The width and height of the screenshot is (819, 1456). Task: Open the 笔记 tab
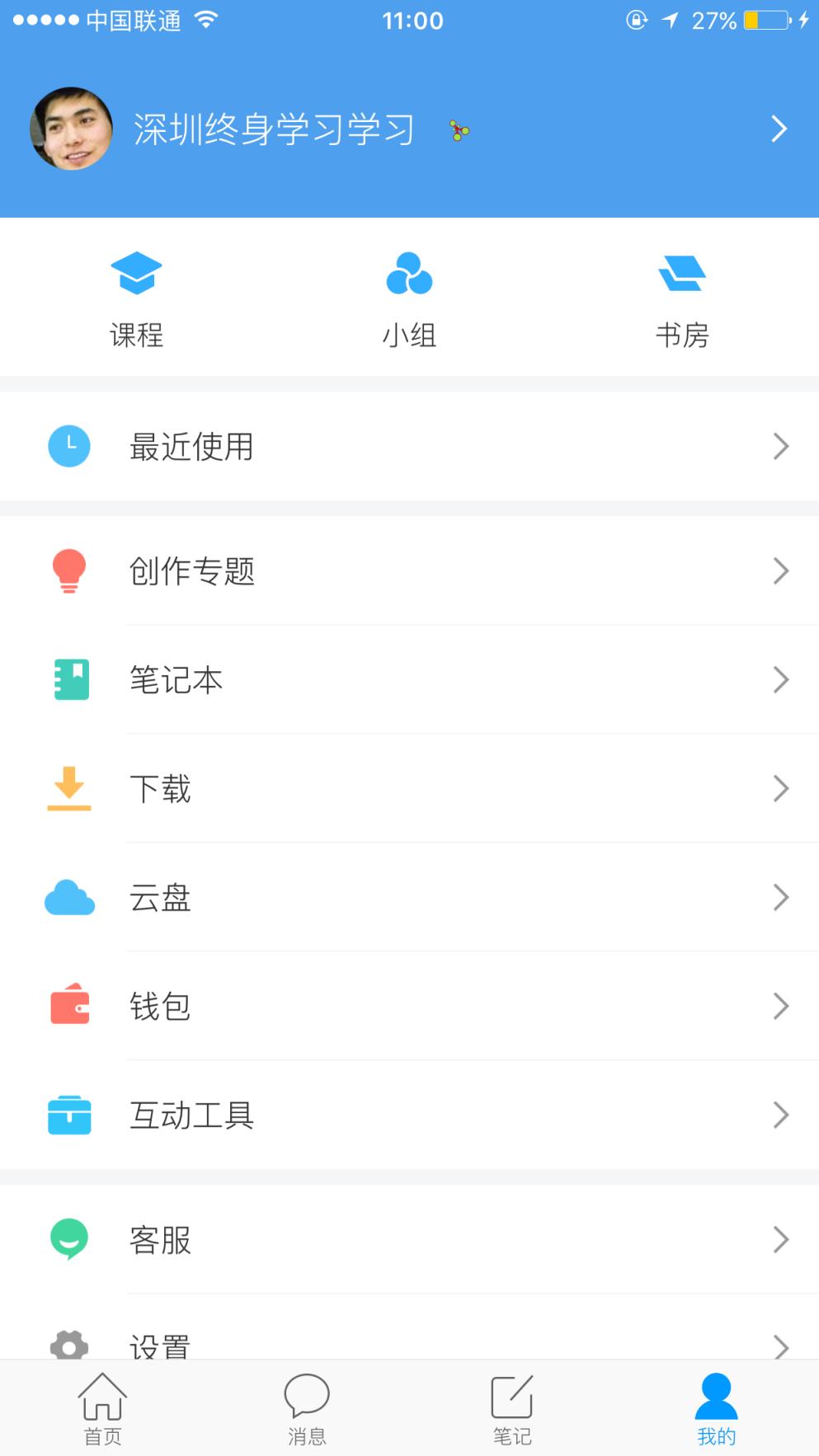coord(511,1407)
